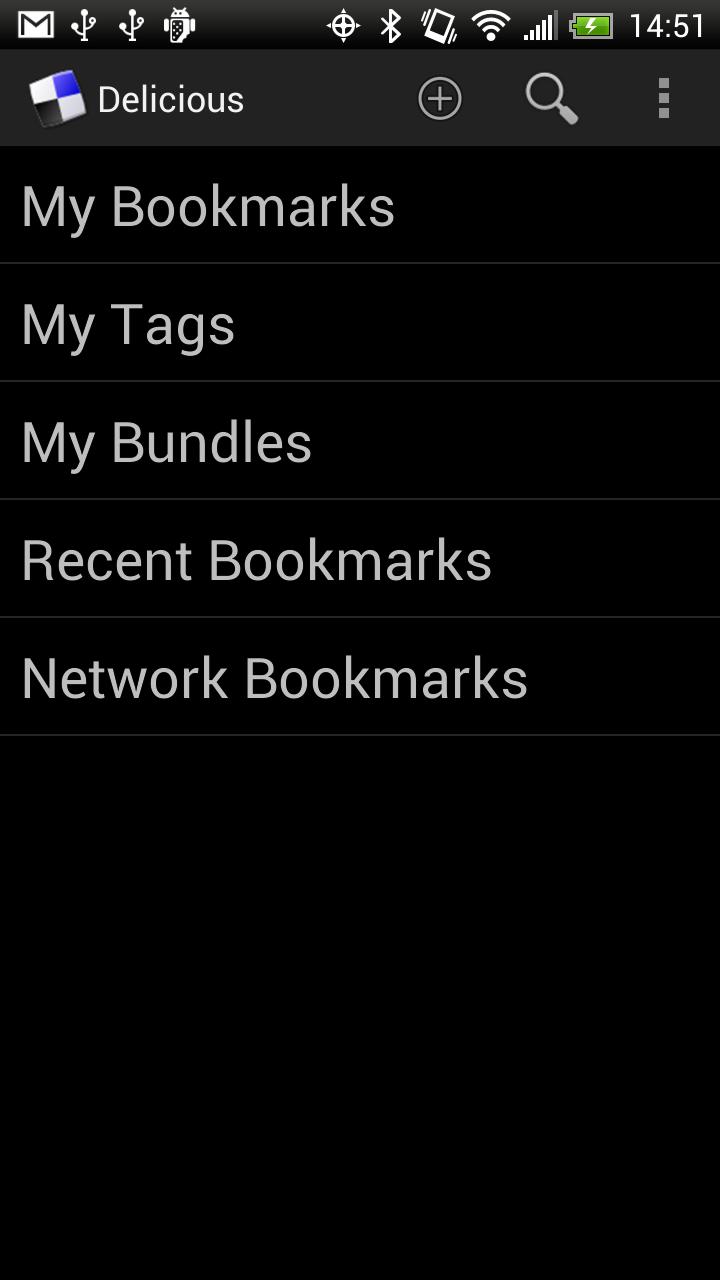Open the overflow menu
Viewport: 720px width, 1280px height.
663,99
